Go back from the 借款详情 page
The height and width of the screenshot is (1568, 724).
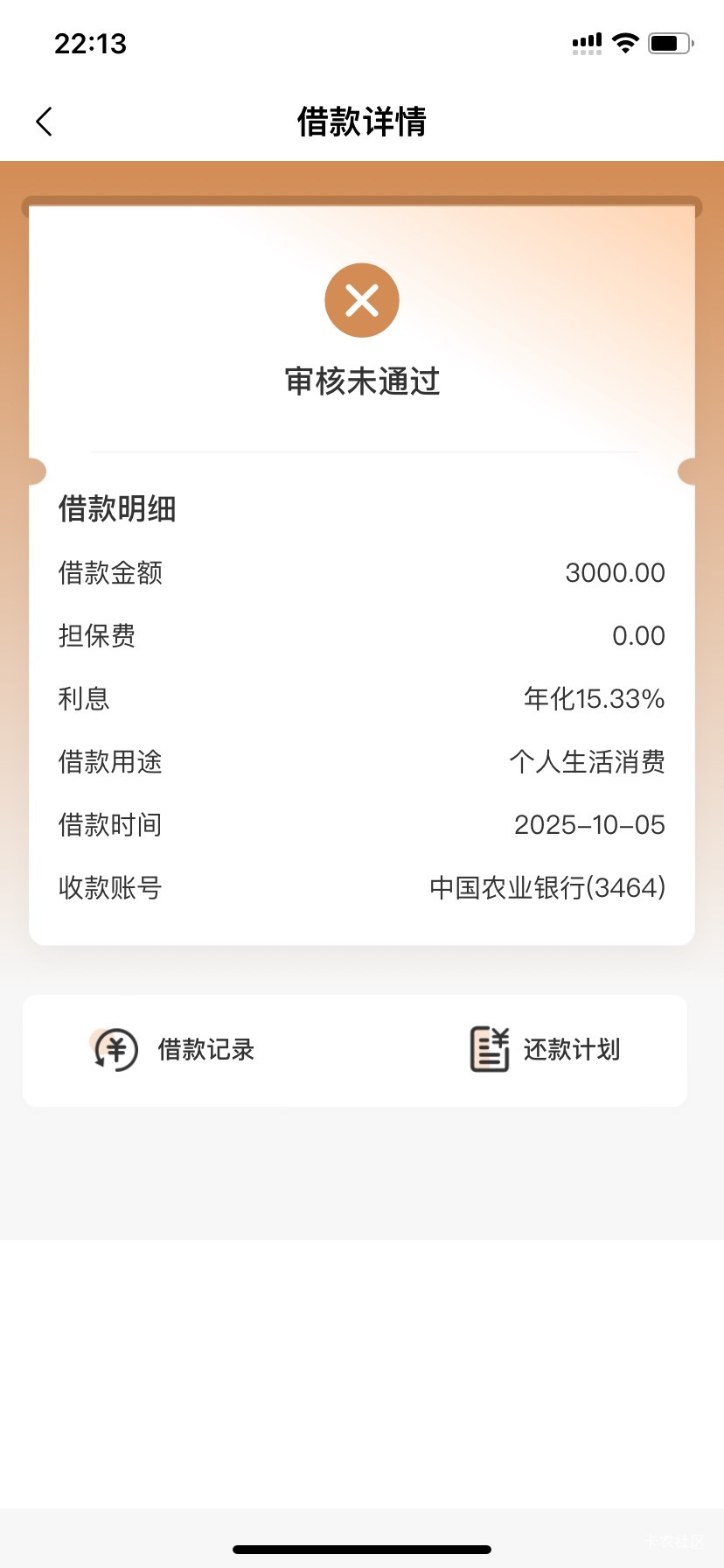tap(45, 122)
